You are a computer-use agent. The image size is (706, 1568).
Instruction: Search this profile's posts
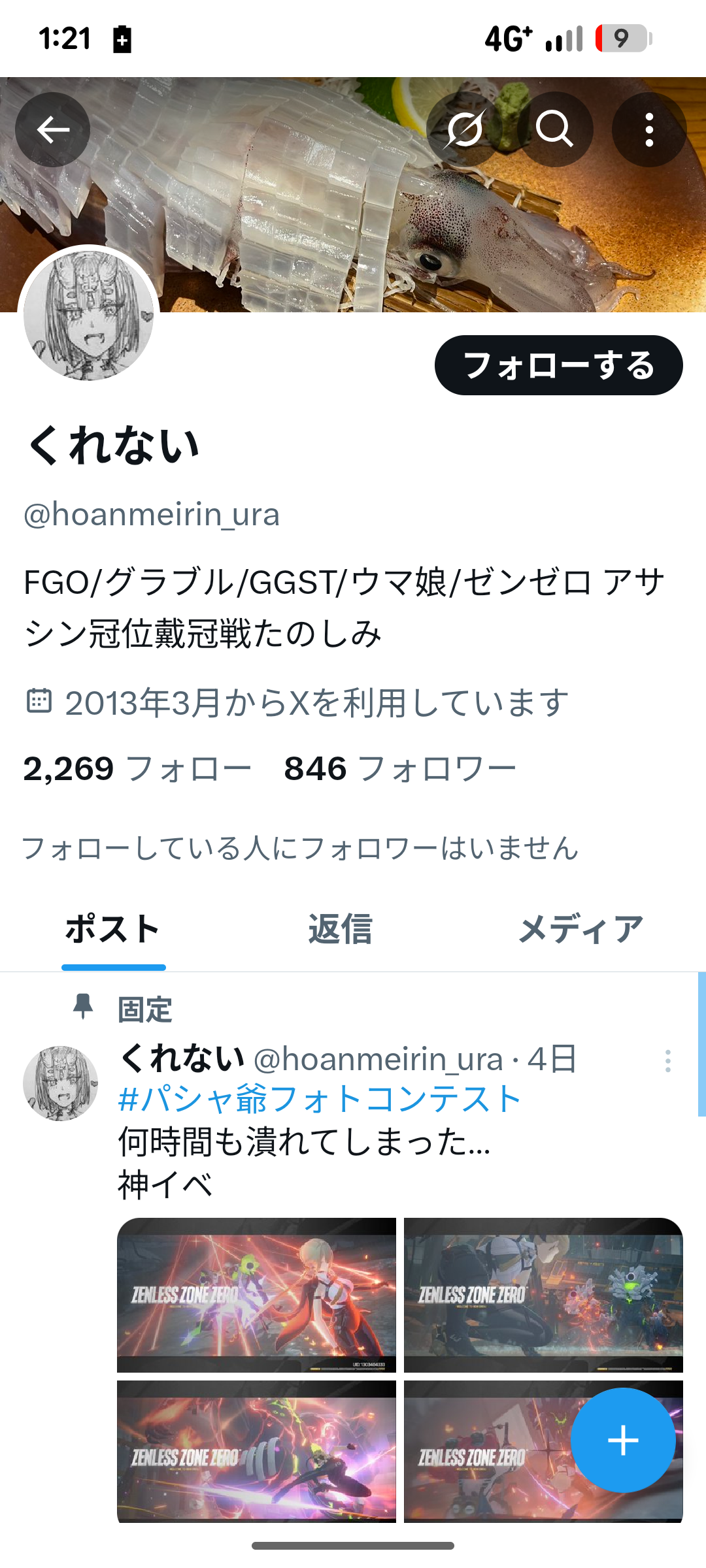[x=555, y=129]
